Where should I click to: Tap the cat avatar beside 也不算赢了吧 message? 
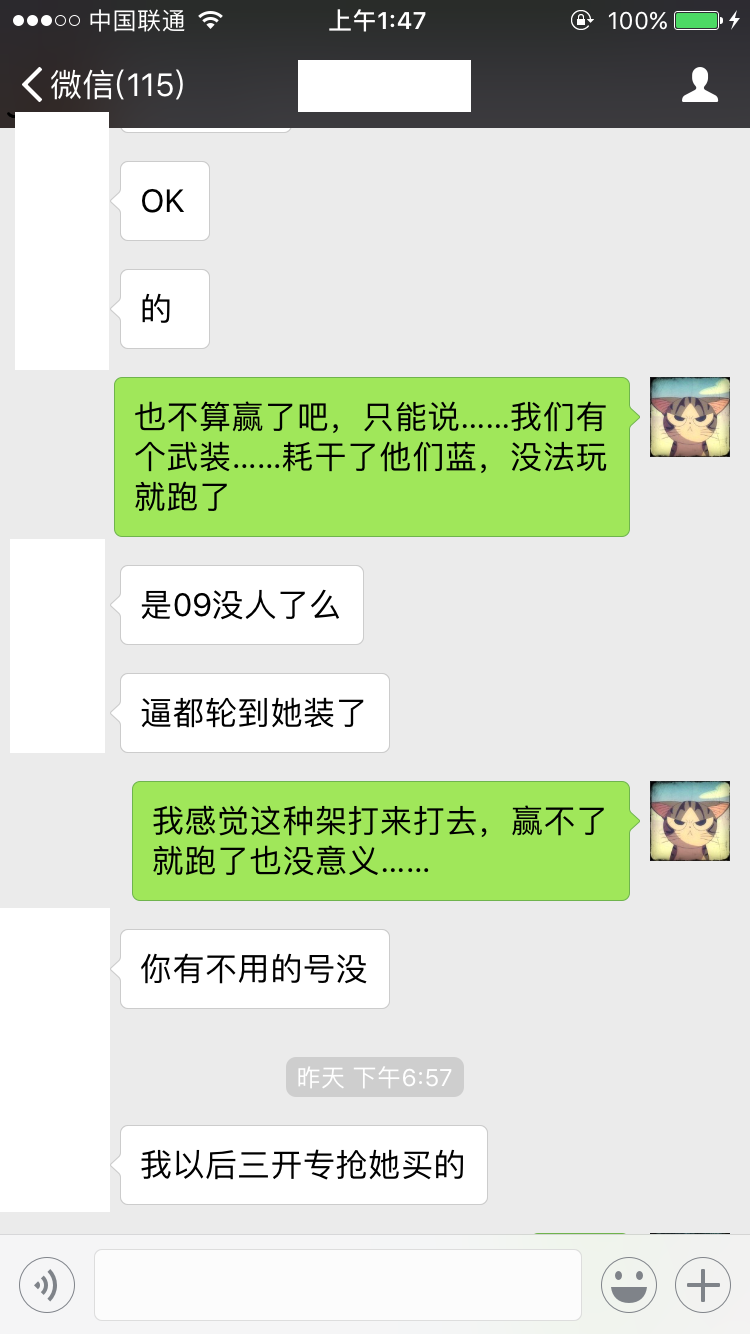coord(690,417)
